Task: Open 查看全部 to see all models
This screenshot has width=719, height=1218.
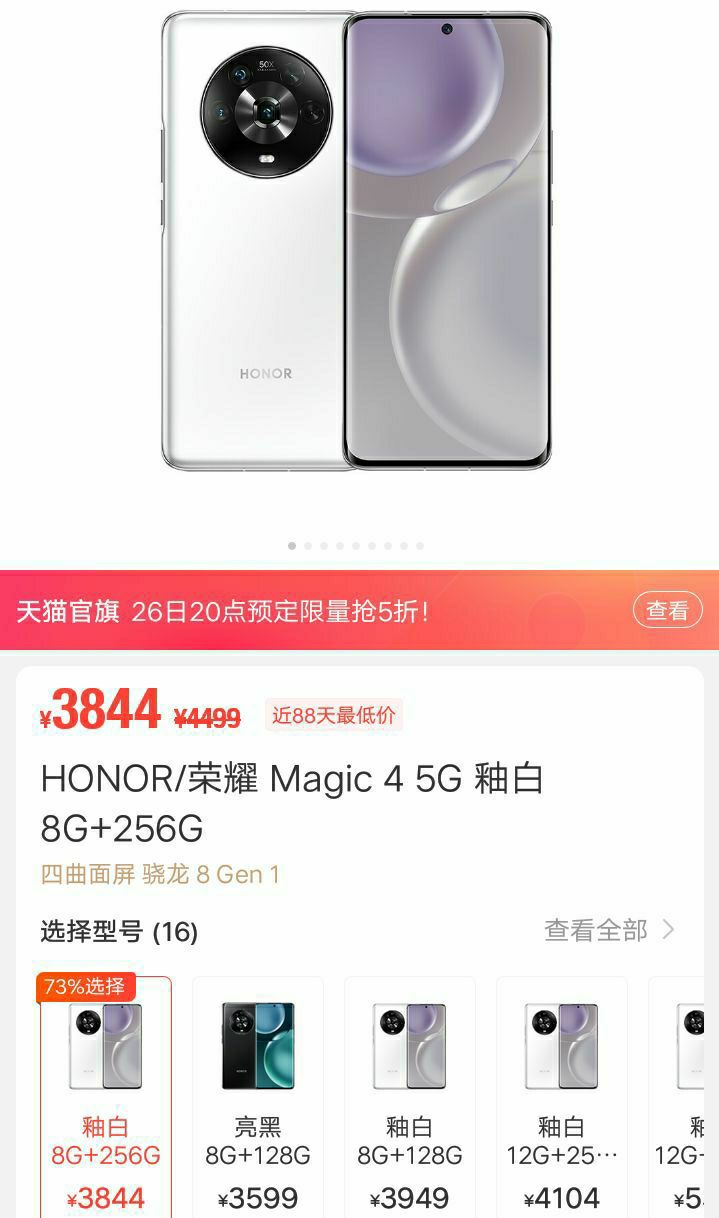Action: 609,930
